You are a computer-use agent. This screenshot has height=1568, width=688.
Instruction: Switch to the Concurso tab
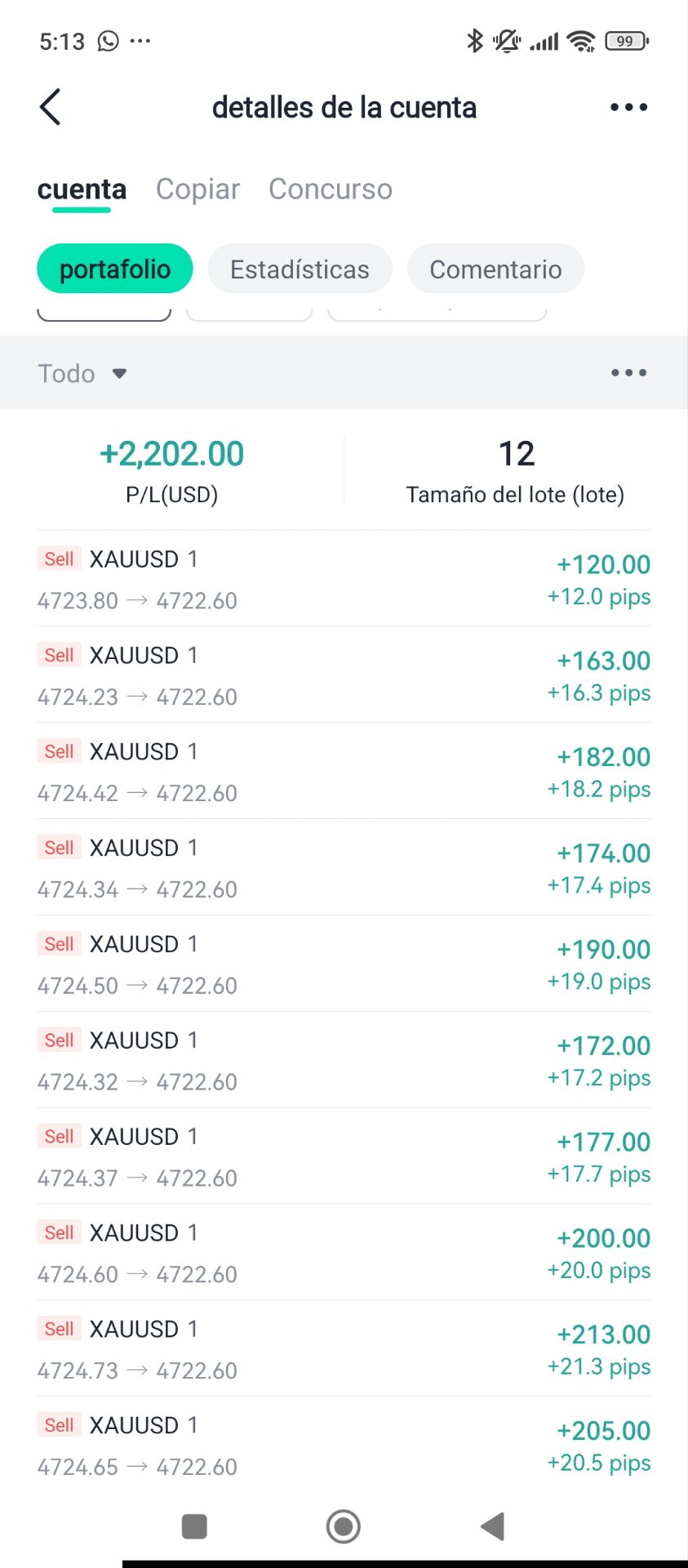[x=330, y=189]
